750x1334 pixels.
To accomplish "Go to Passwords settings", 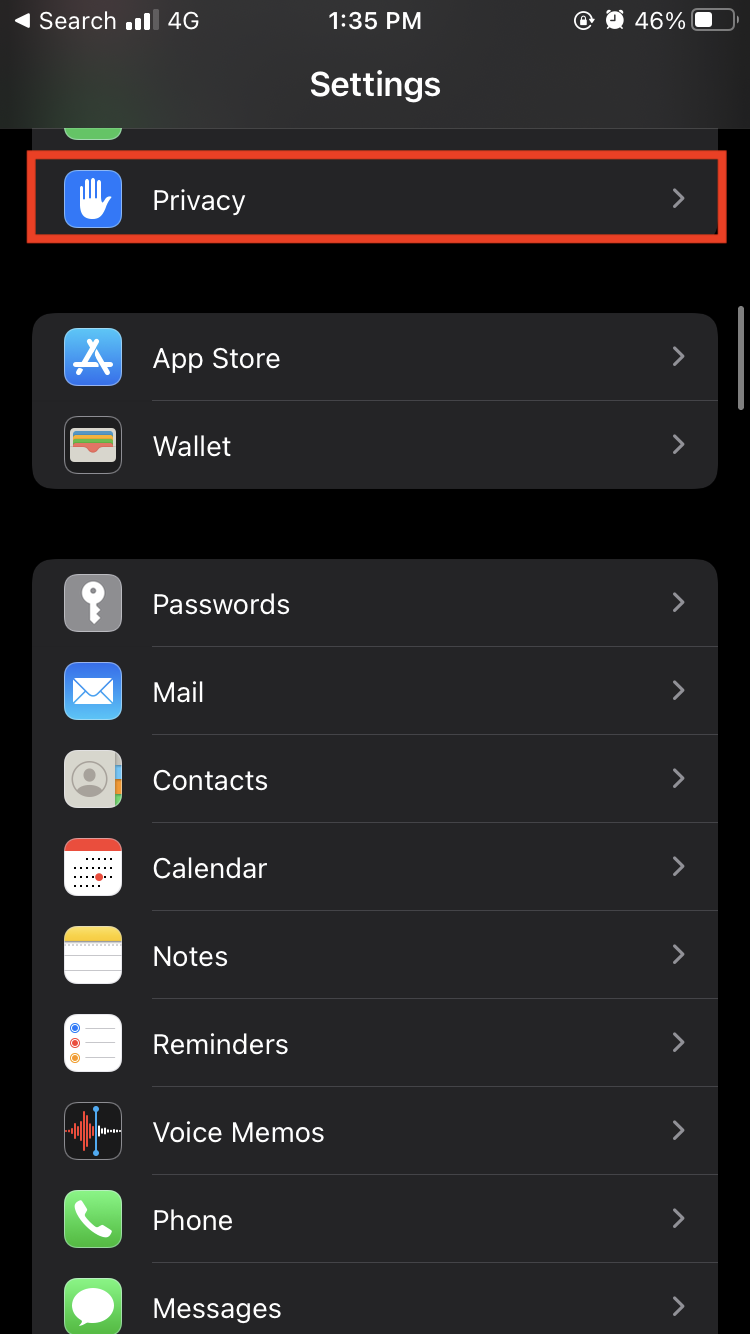I will tap(375, 604).
